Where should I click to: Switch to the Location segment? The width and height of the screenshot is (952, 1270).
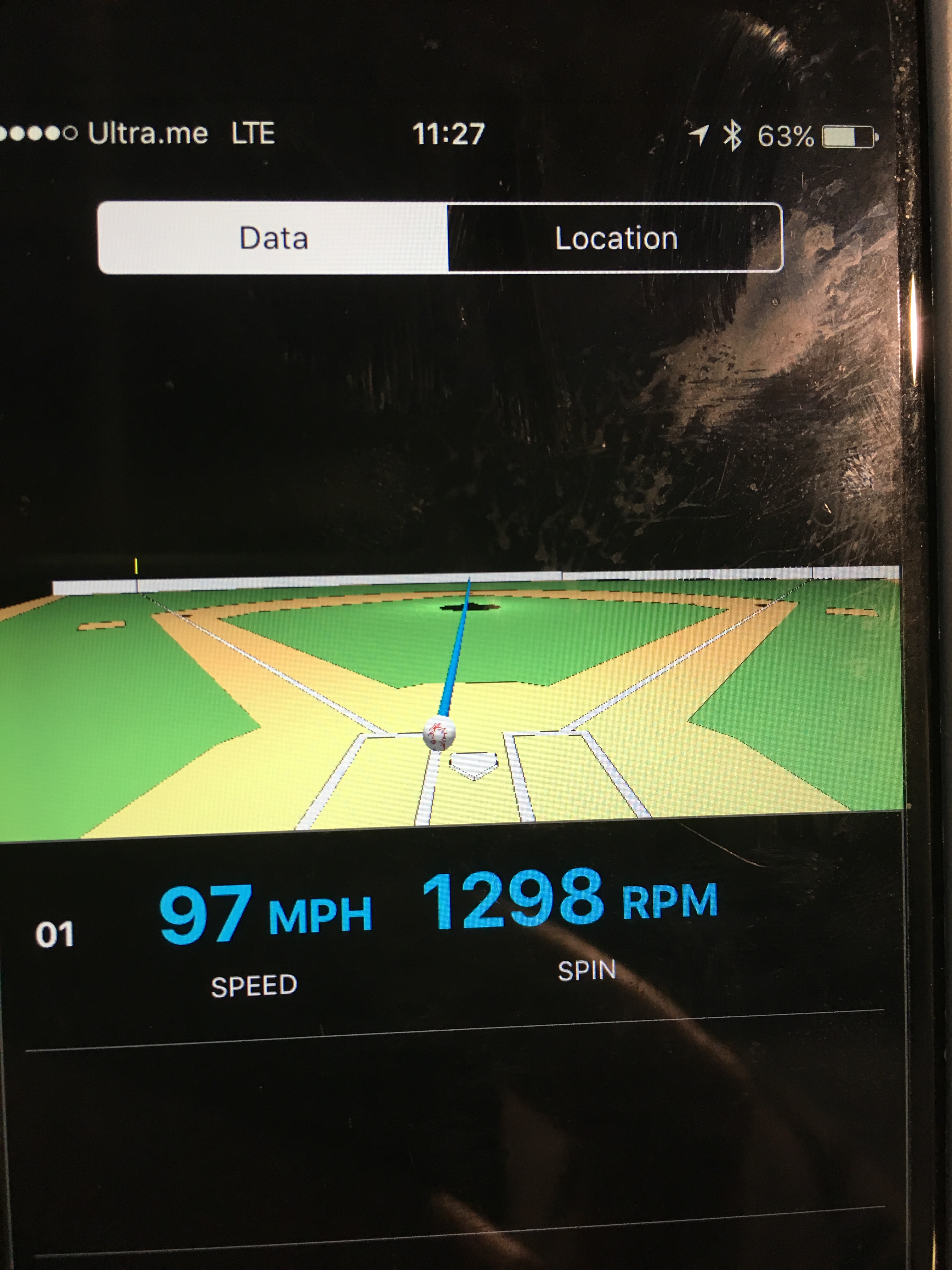(615, 238)
